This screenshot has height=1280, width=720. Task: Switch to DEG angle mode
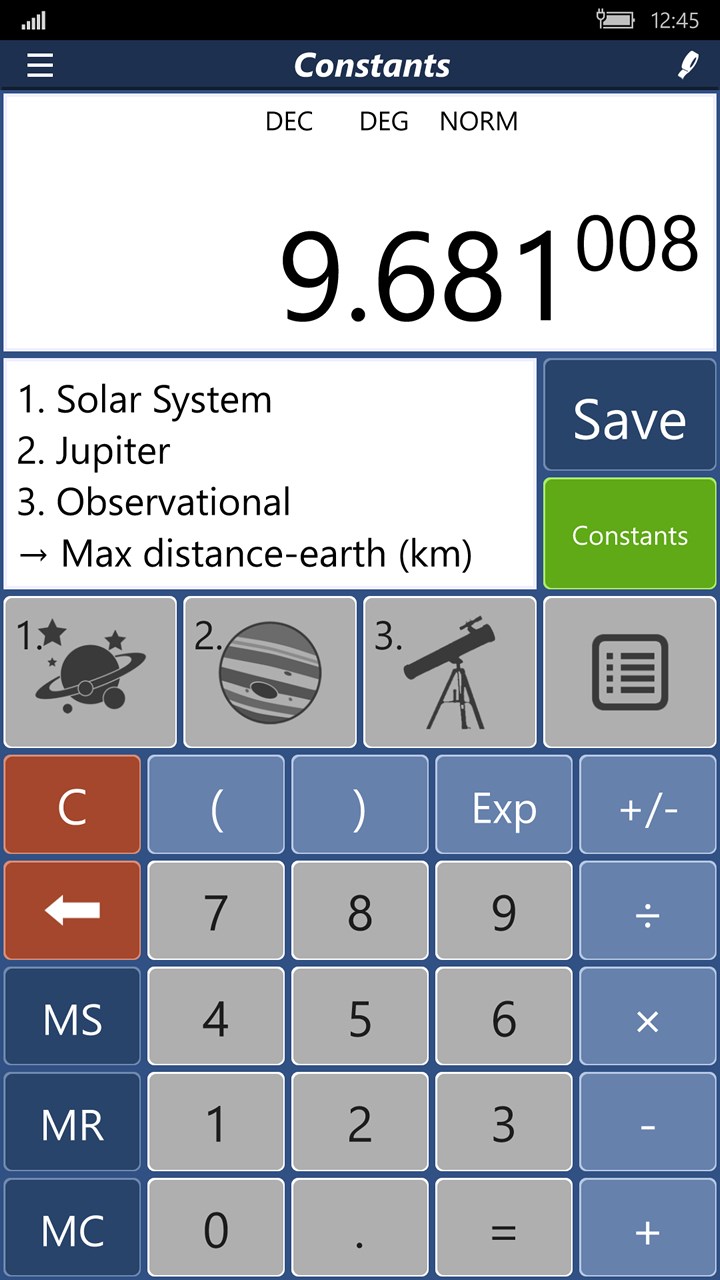382,121
